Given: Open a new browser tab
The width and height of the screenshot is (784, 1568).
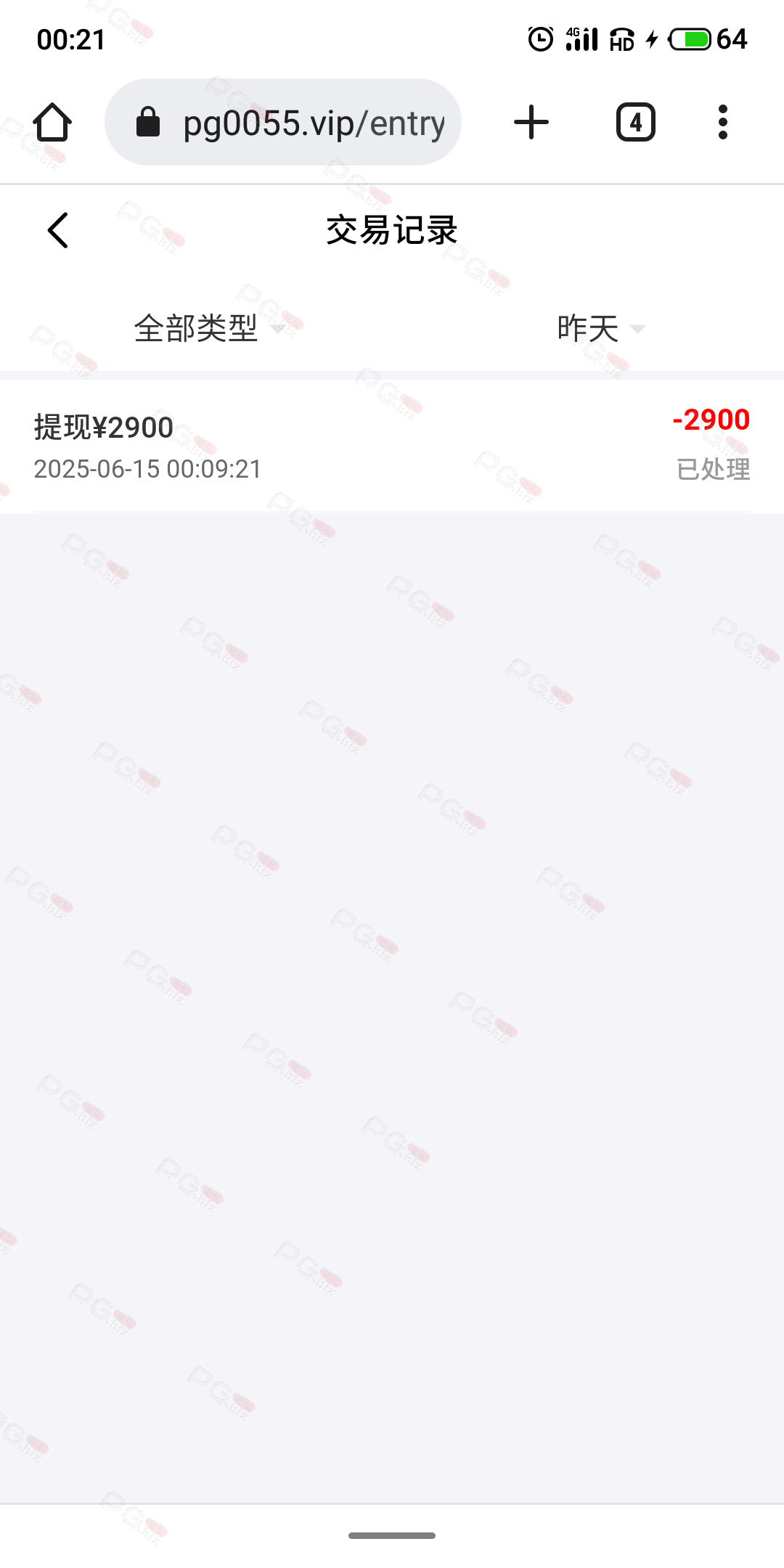Looking at the screenshot, I should [x=531, y=123].
